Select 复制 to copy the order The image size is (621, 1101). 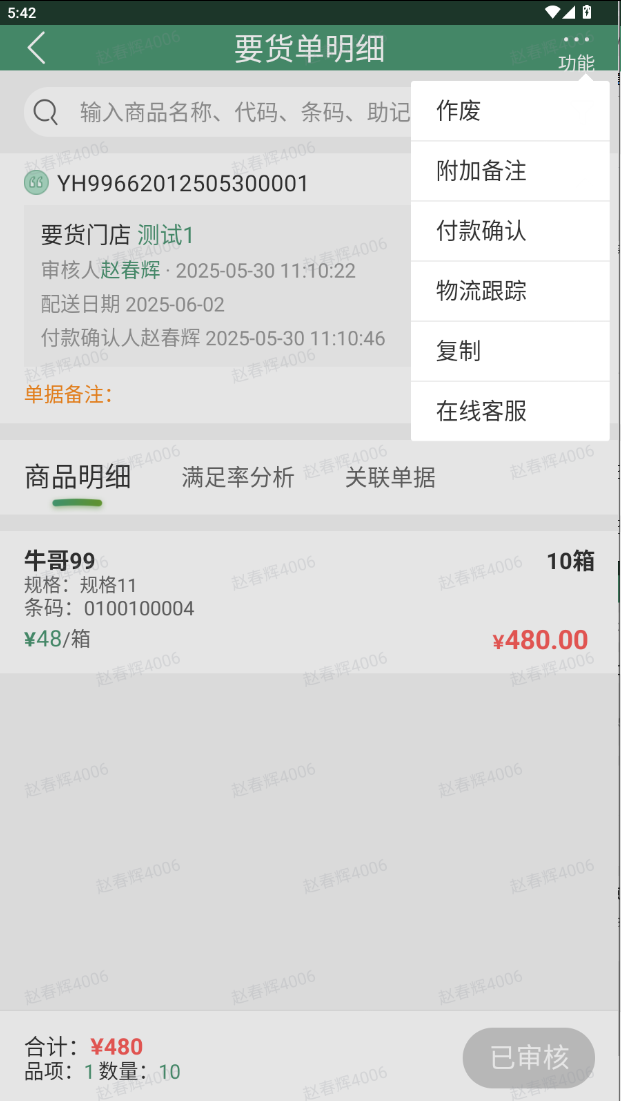[510, 351]
